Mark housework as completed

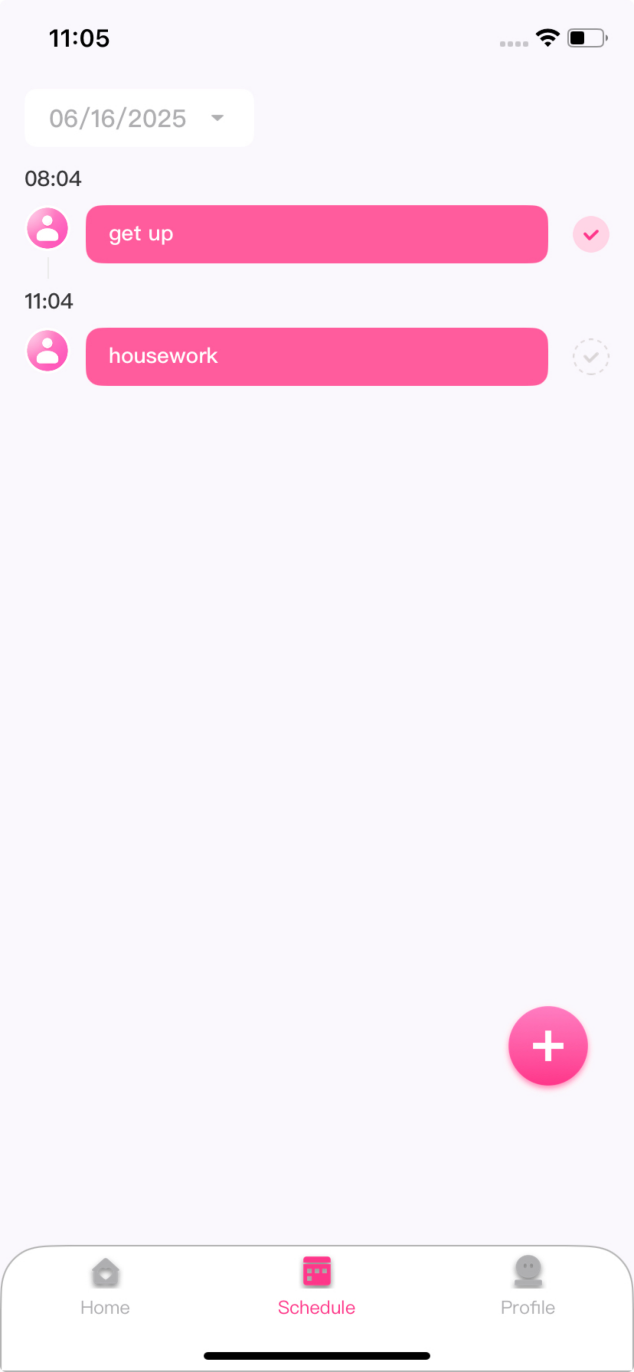point(591,357)
